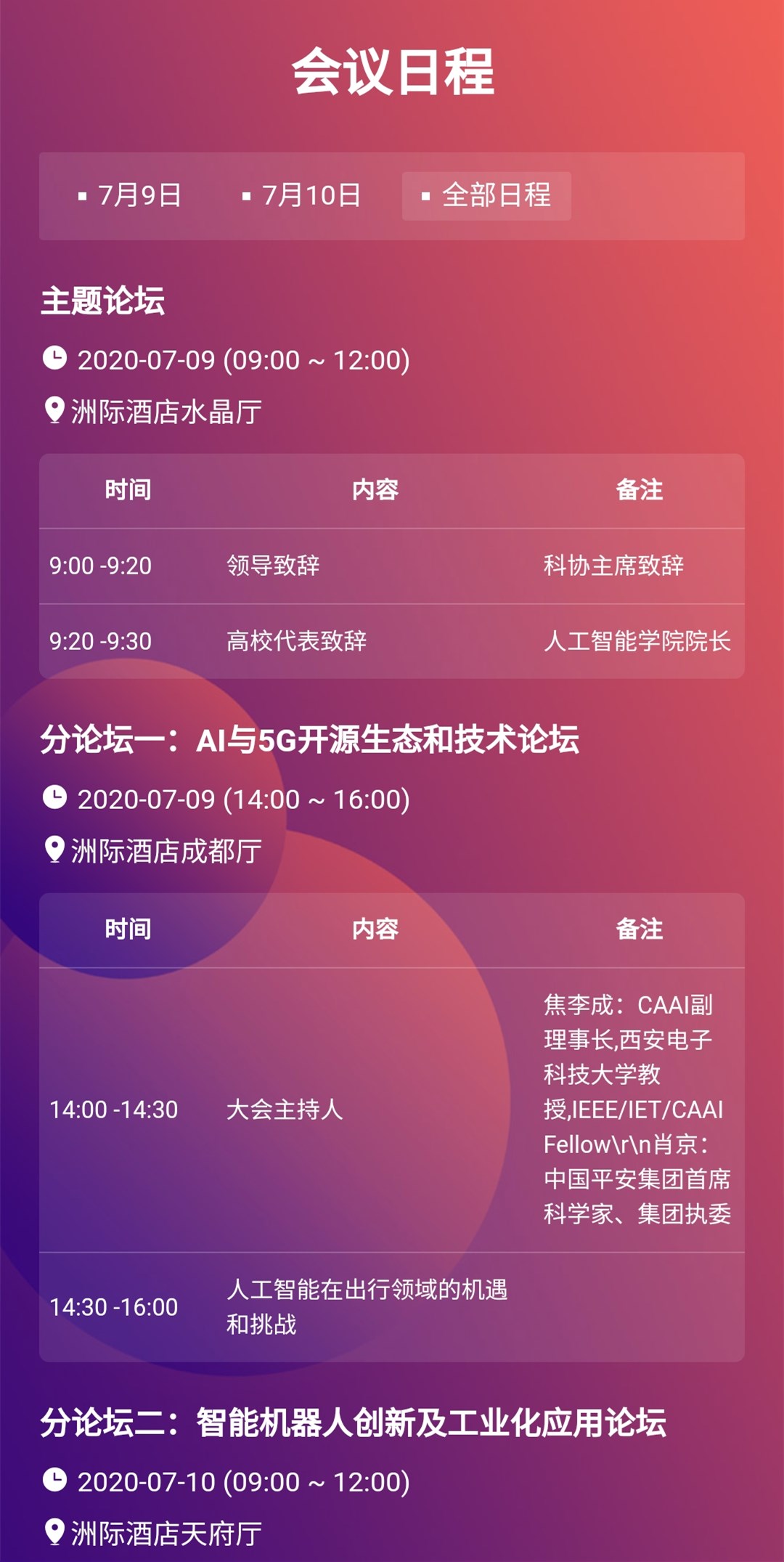
Task: Select the 全部日程 tab
Action: click(486, 195)
